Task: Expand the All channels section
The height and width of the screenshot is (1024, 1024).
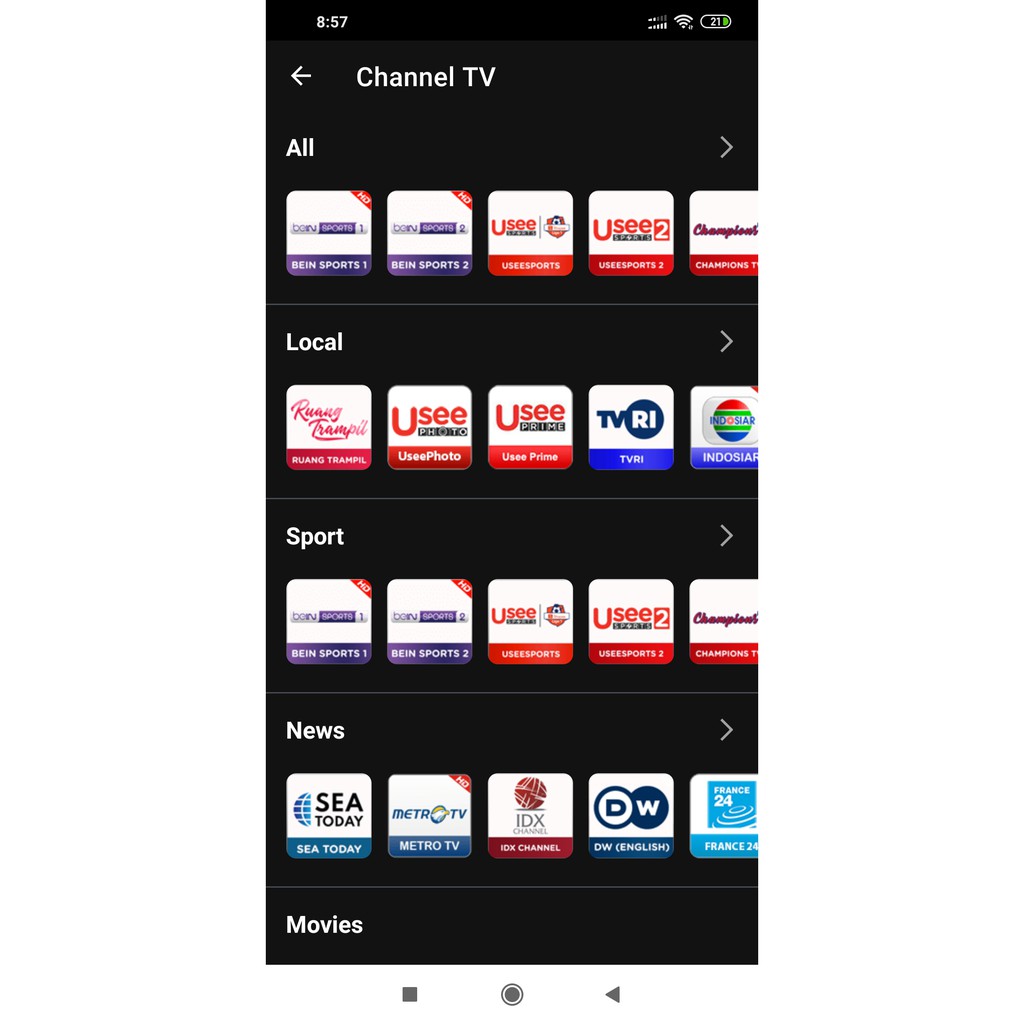Action: [x=726, y=148]
